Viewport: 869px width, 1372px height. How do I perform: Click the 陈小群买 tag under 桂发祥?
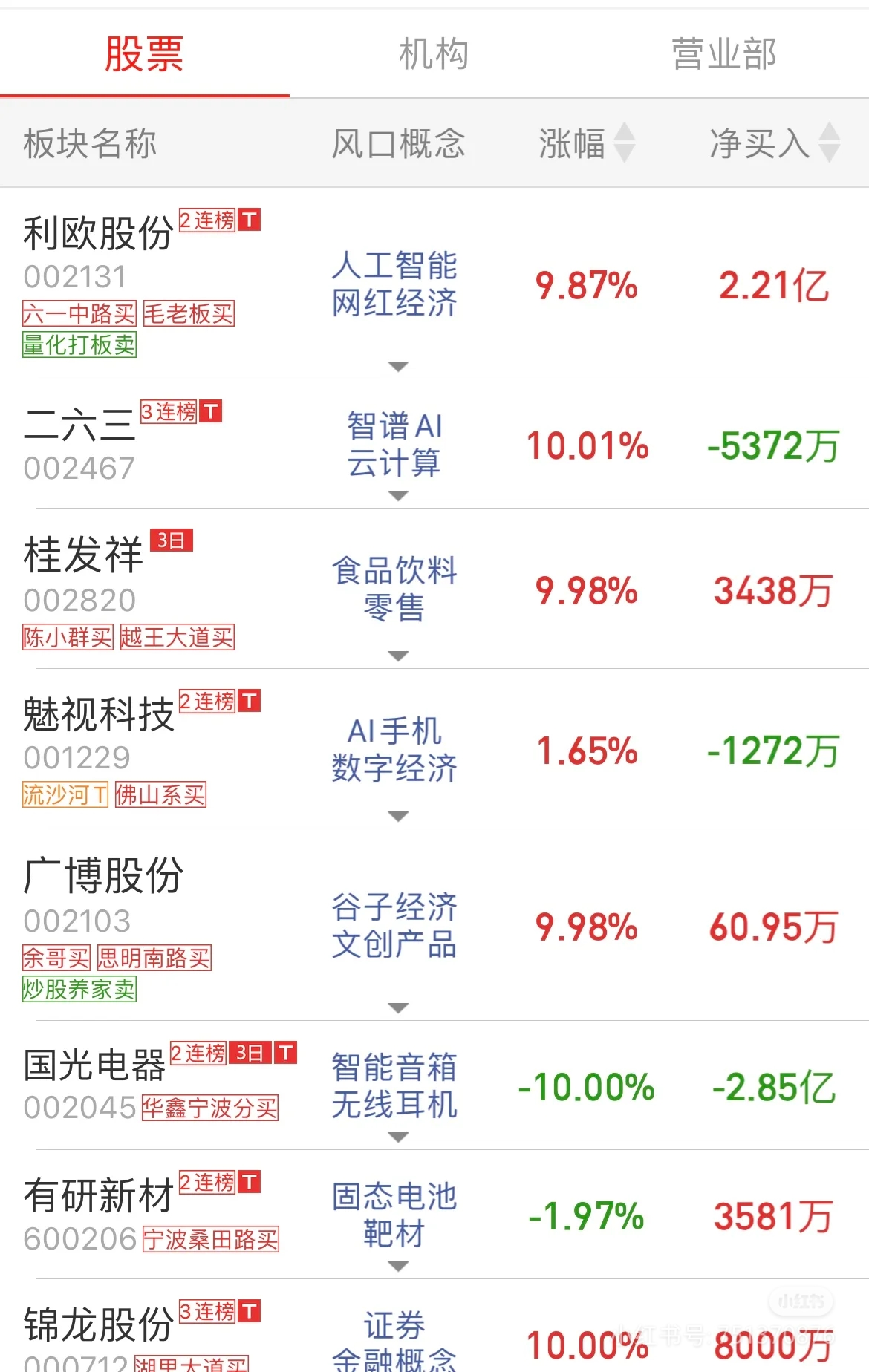click(67, 637)
